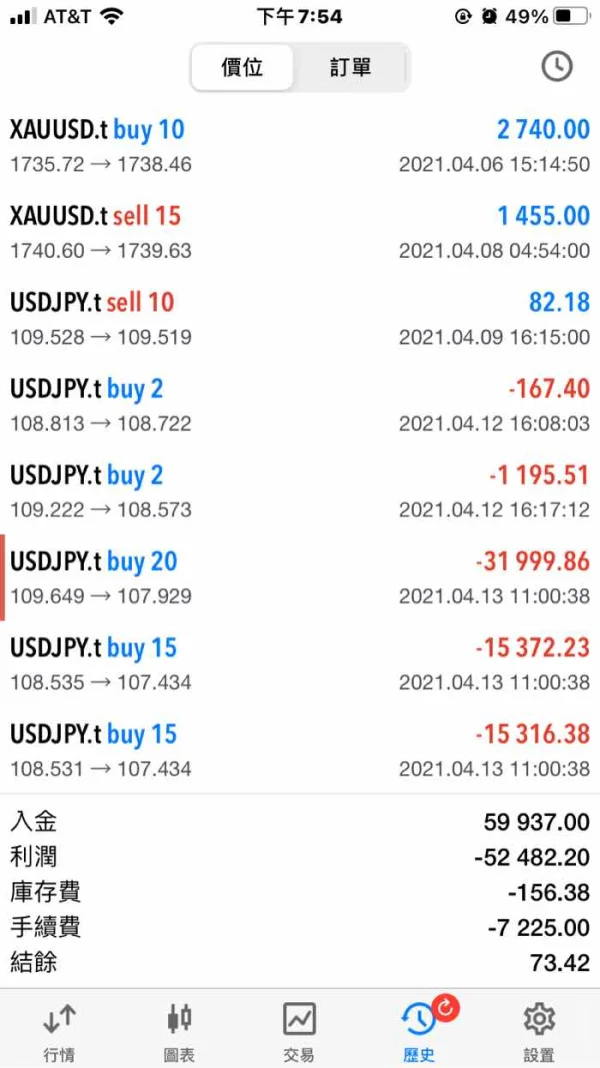View the USDJPY.t sell 10 trade
The height and width of the screenshot is (1068, 600).
[x=300, y=319]
